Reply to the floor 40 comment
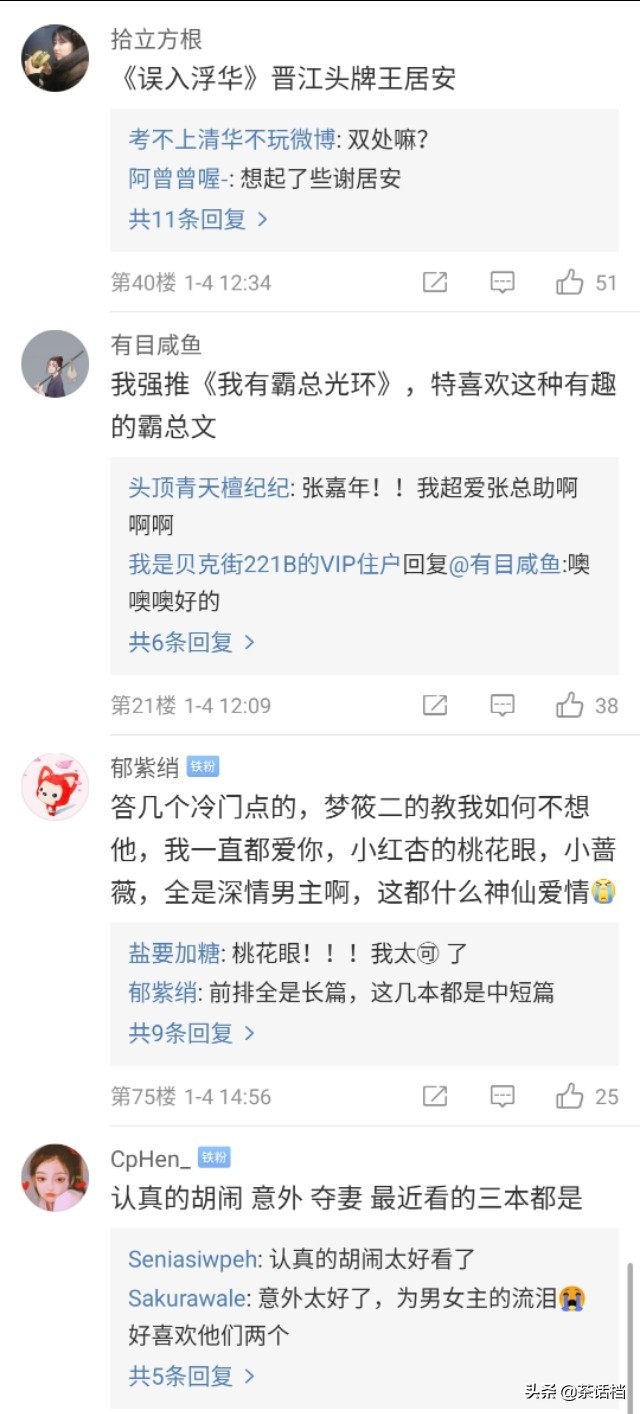 [x=502, y=283]
